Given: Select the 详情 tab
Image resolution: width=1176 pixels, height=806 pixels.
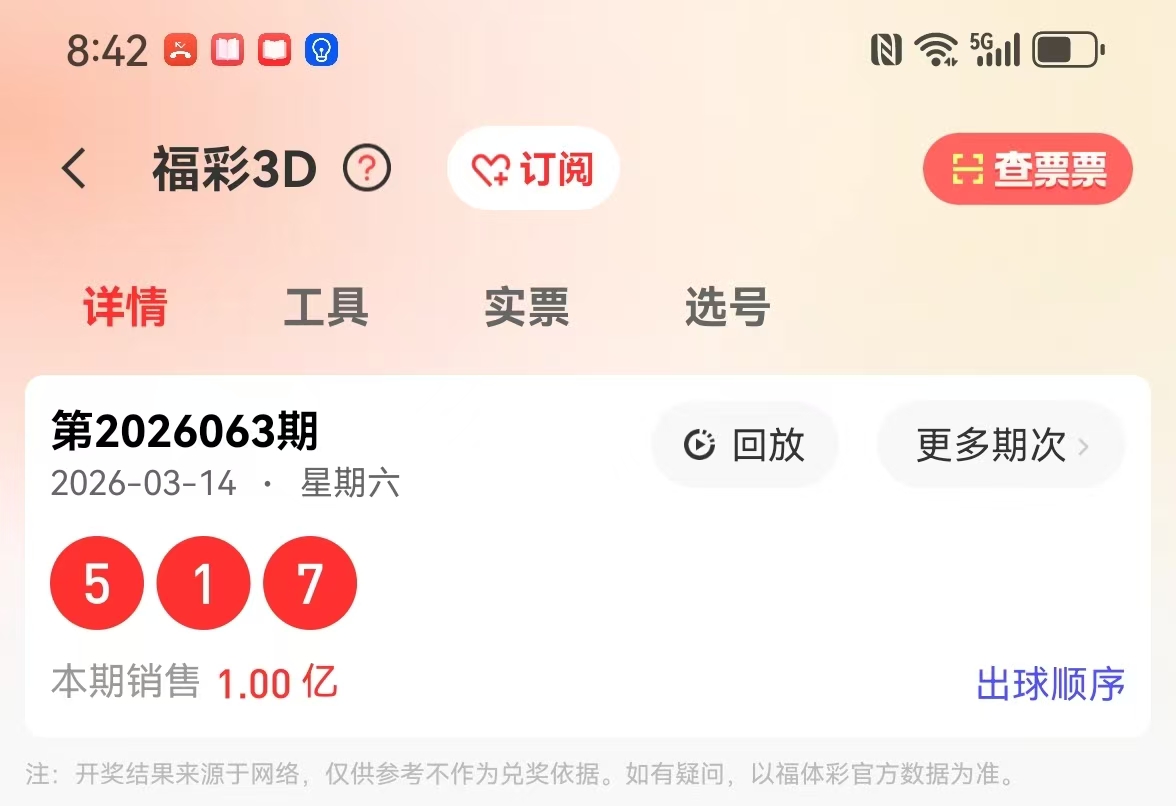Looking at the screenshot, I should pyautogui.click(x=125, y=307).
